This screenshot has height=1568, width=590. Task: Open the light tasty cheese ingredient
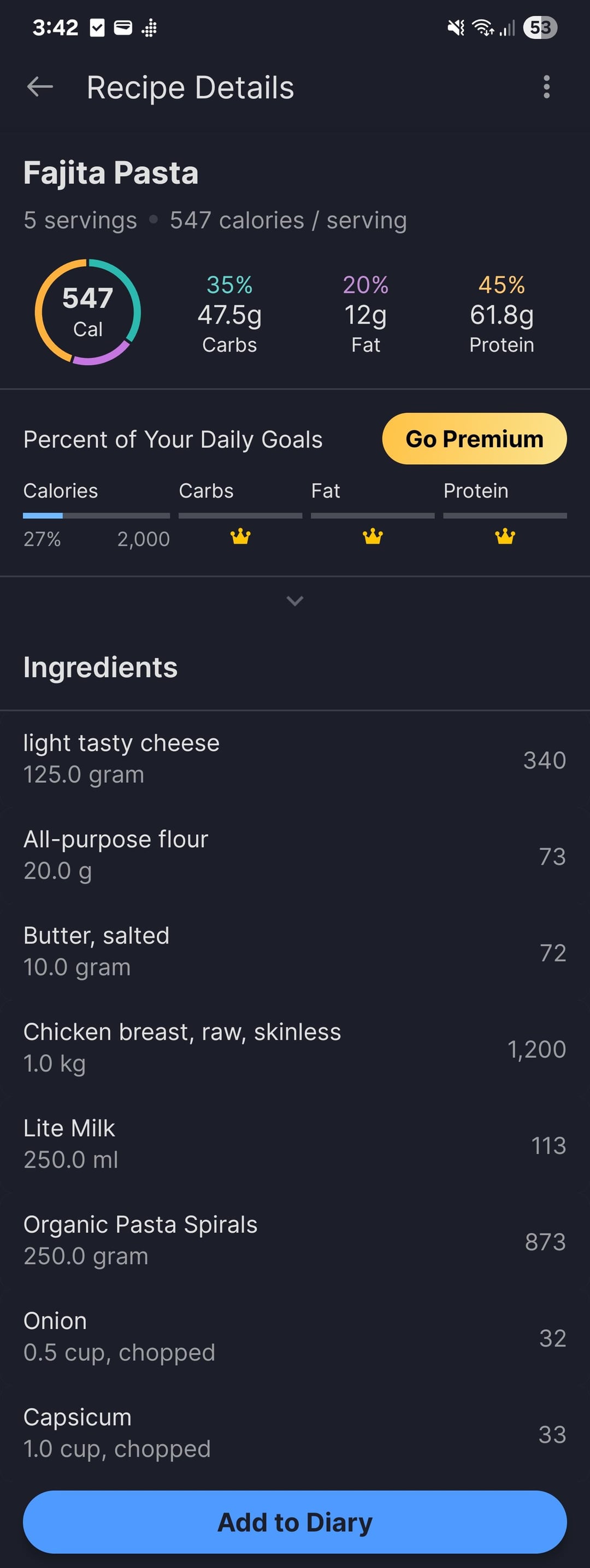[295, 758]
